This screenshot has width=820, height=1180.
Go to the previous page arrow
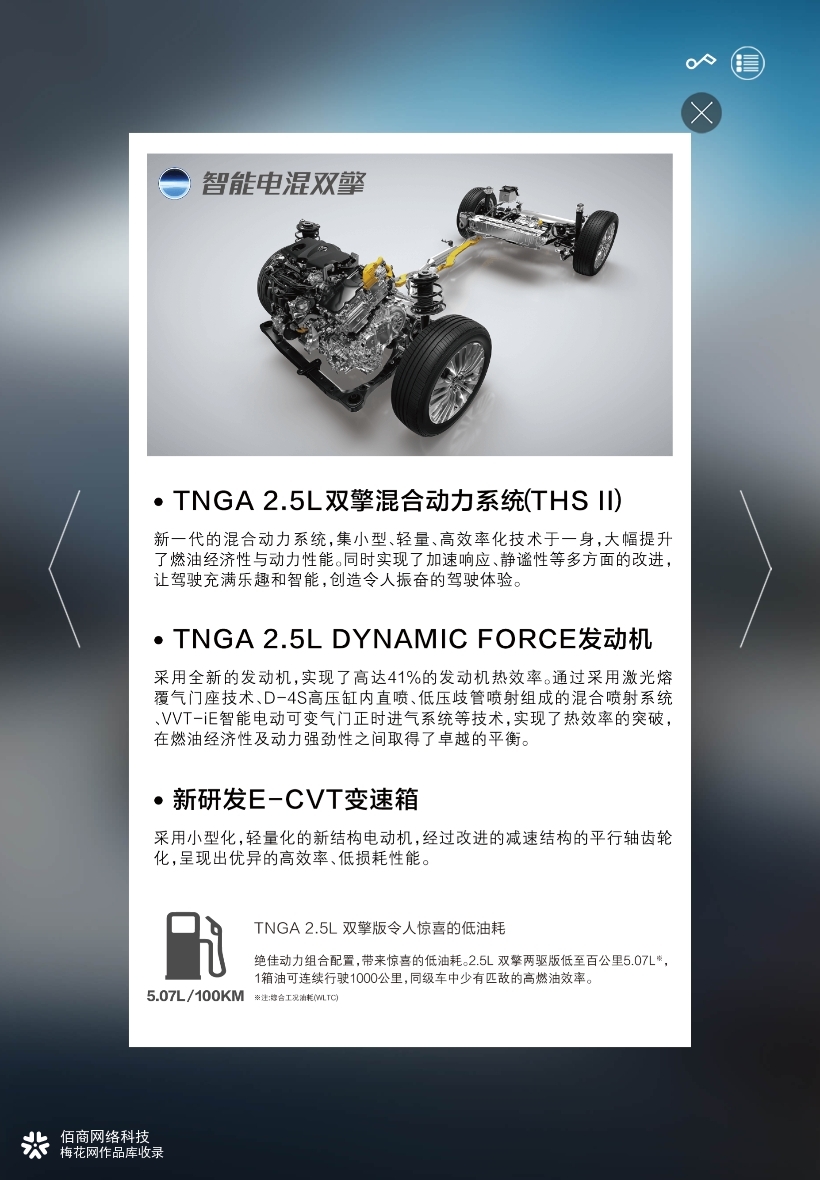pyautogui.click(x=63, y=569)
